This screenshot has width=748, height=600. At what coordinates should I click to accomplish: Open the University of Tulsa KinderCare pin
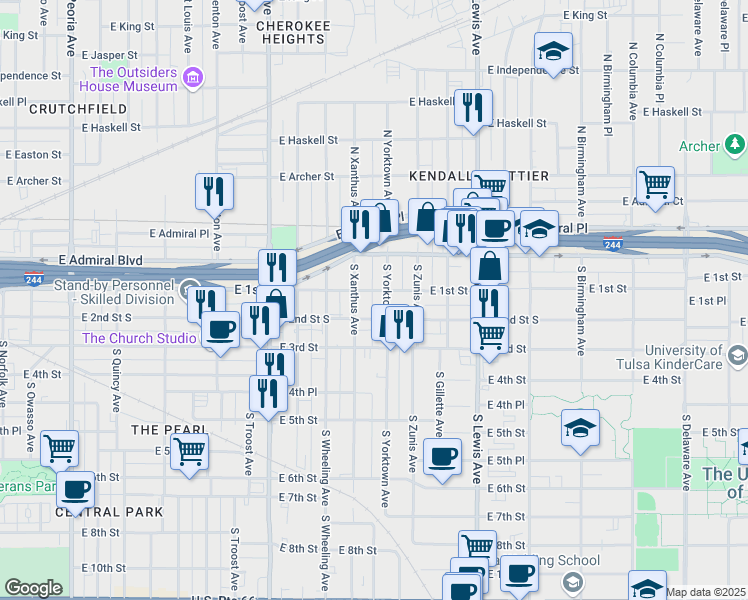pos(737,356)
